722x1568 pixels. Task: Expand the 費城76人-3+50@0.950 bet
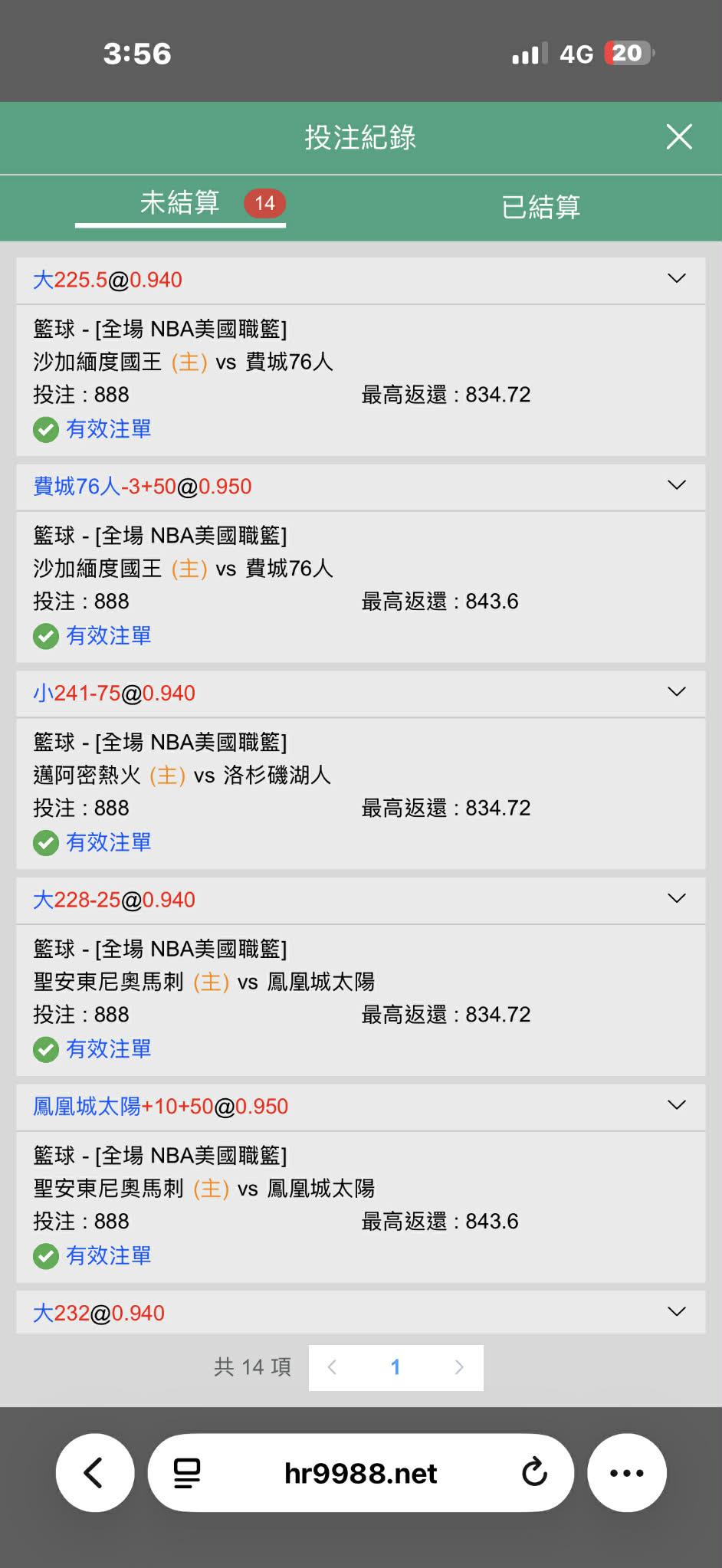click(676, 485)
